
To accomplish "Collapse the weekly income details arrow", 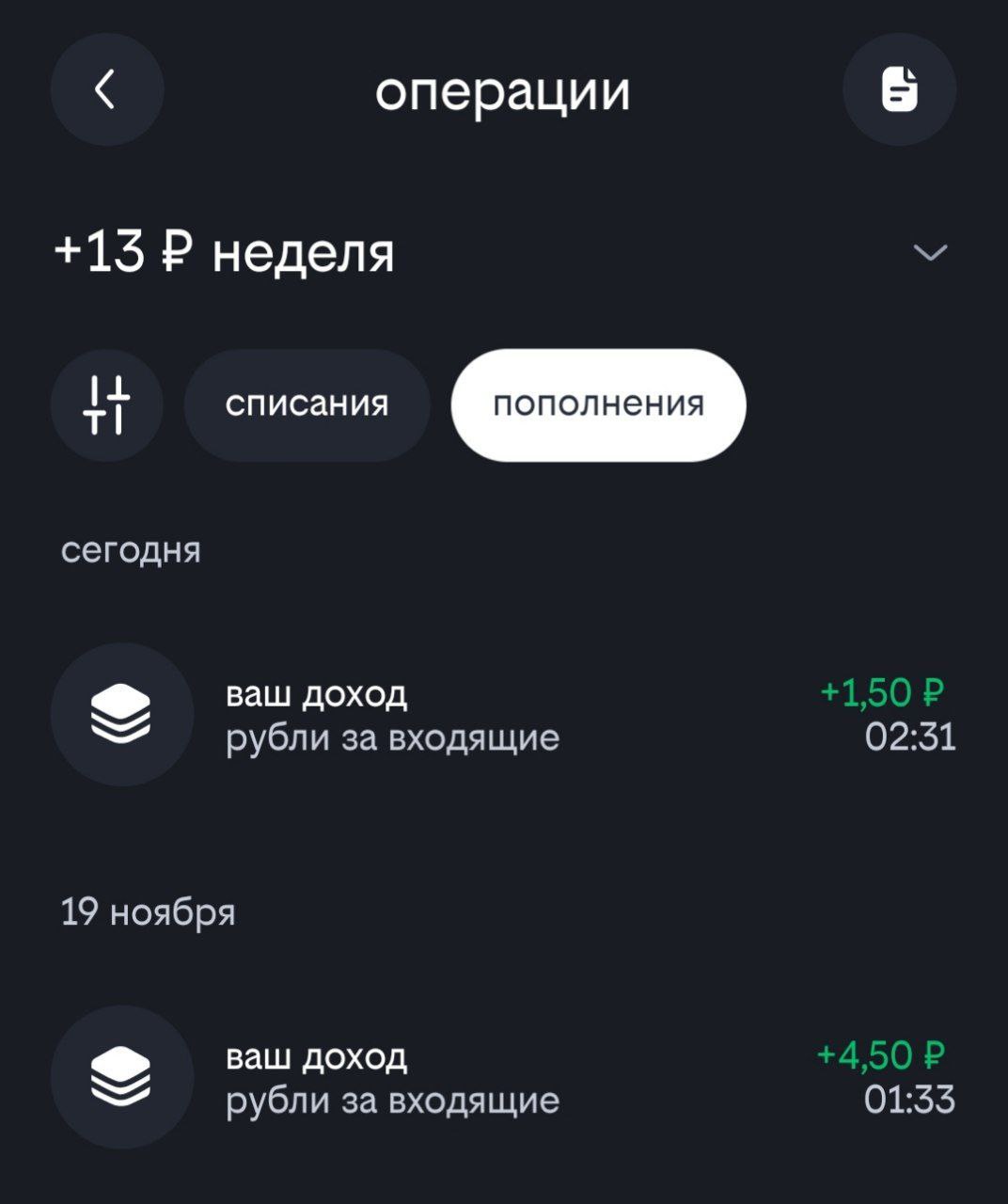I will [929, 251].
